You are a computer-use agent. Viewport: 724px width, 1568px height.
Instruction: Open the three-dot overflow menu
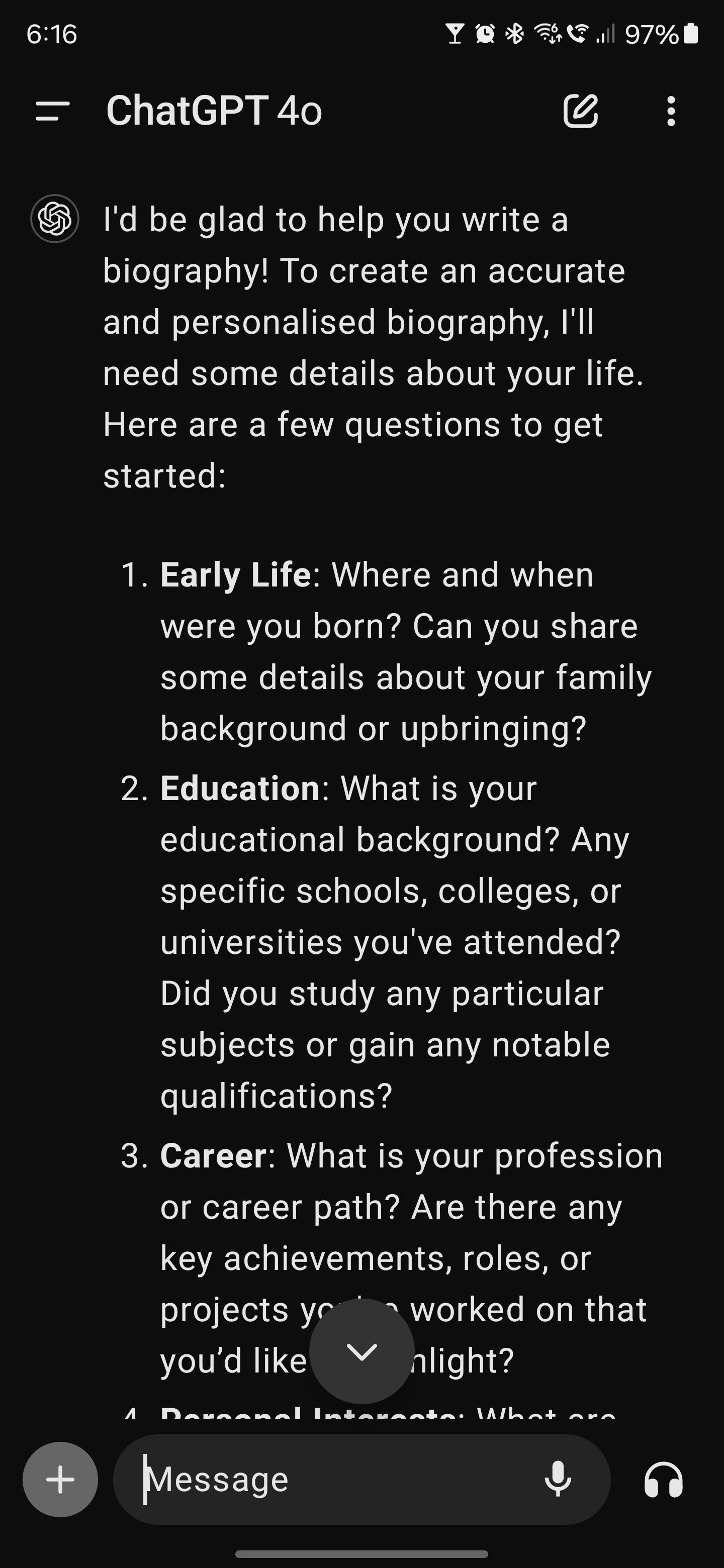tap(670, 111)
